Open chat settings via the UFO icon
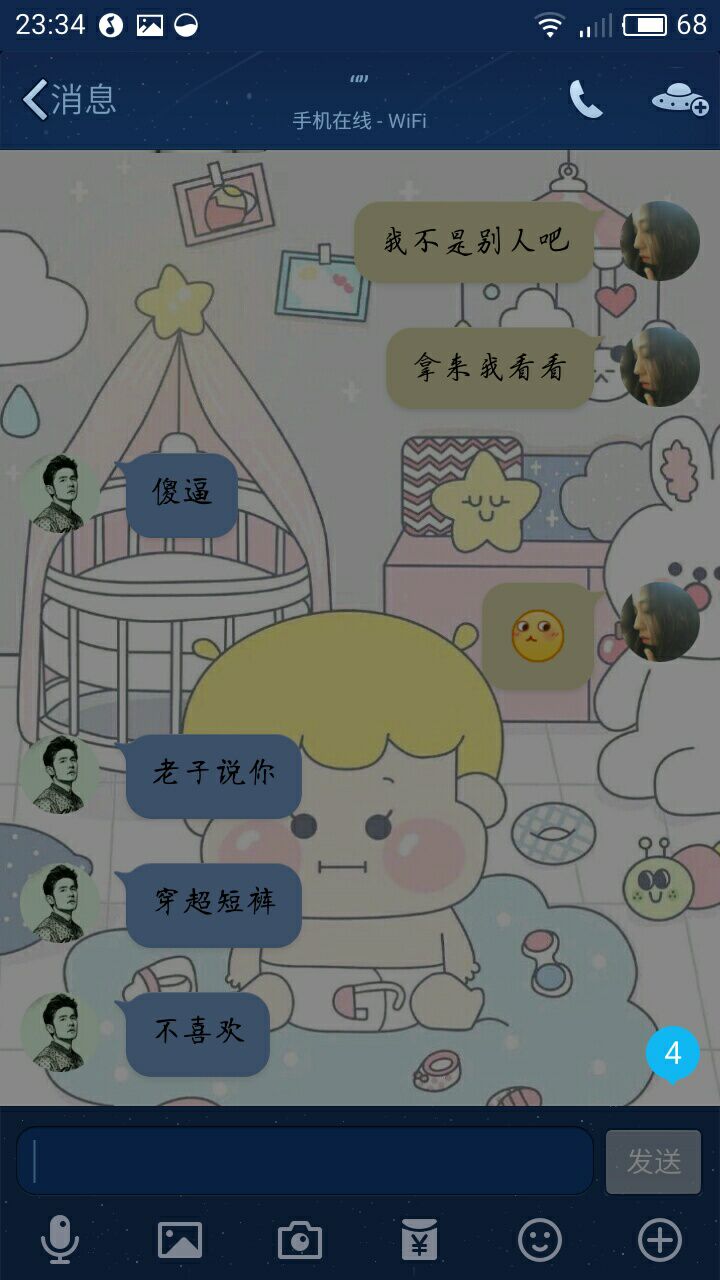 pyautogui.click(x=679, y=99)
